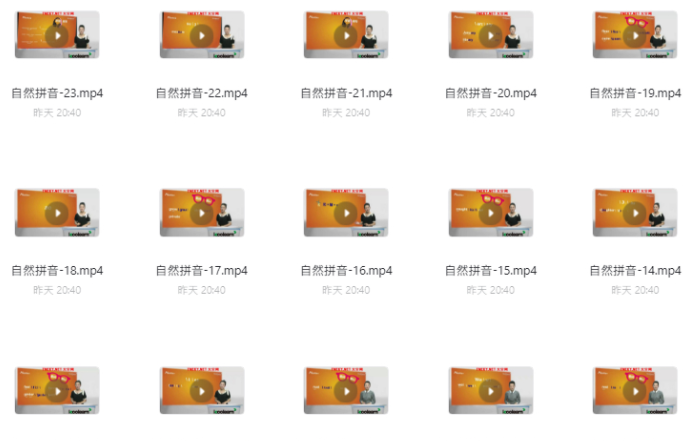Play the 自然拼音-22.mp4 video

coord(201,36)
